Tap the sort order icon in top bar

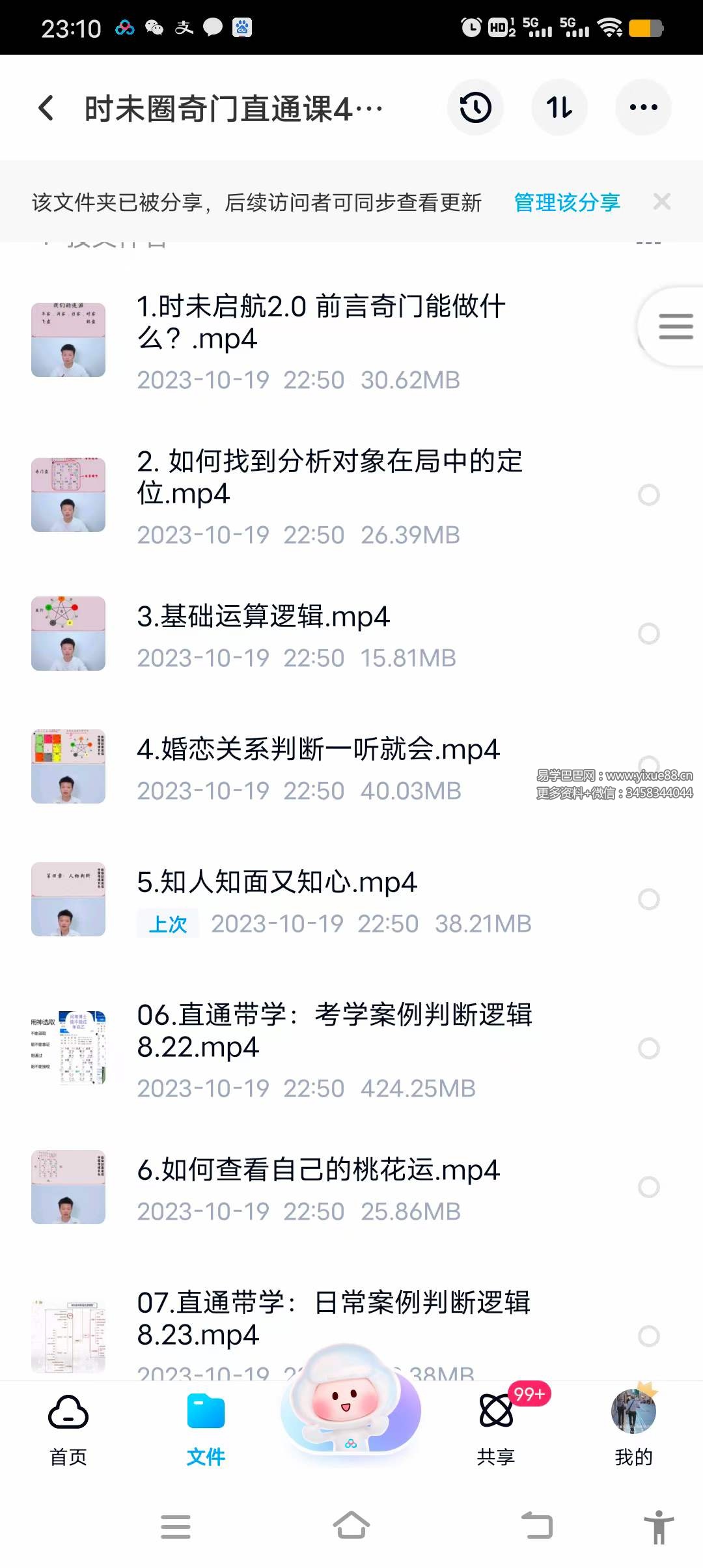[x=559, y=107]
